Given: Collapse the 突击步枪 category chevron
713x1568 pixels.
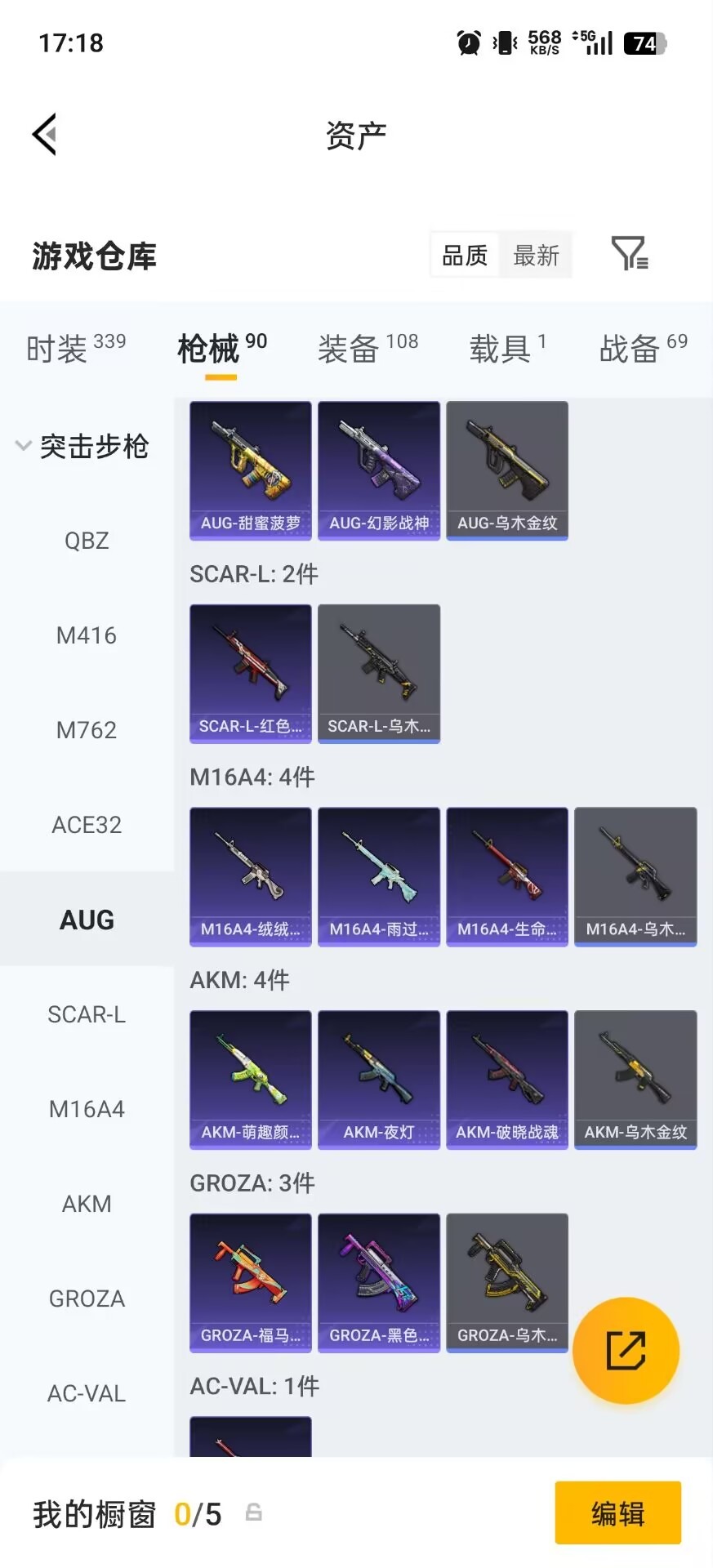Looking at the screenshot, I should 23,446.
